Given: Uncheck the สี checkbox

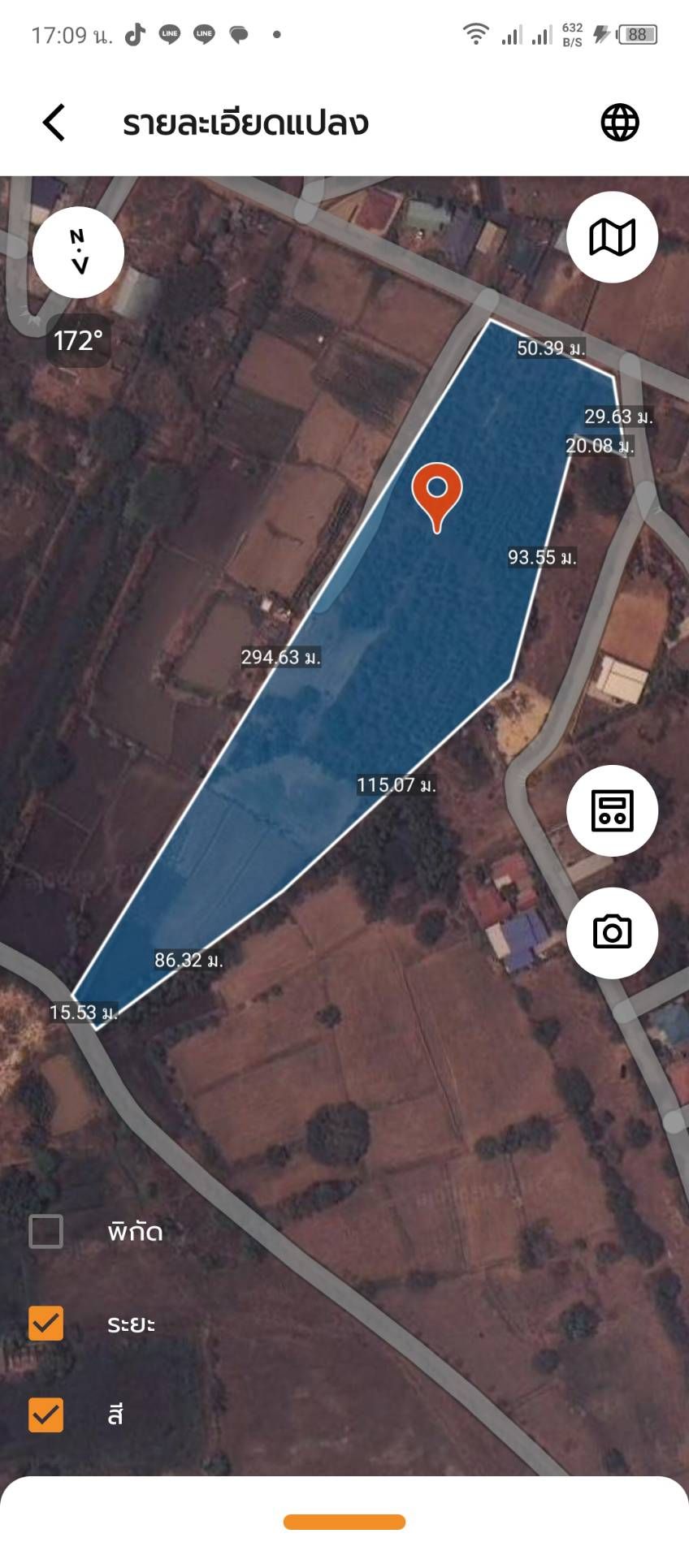Looking at the screenshot, I should (x=46, y=1415).
